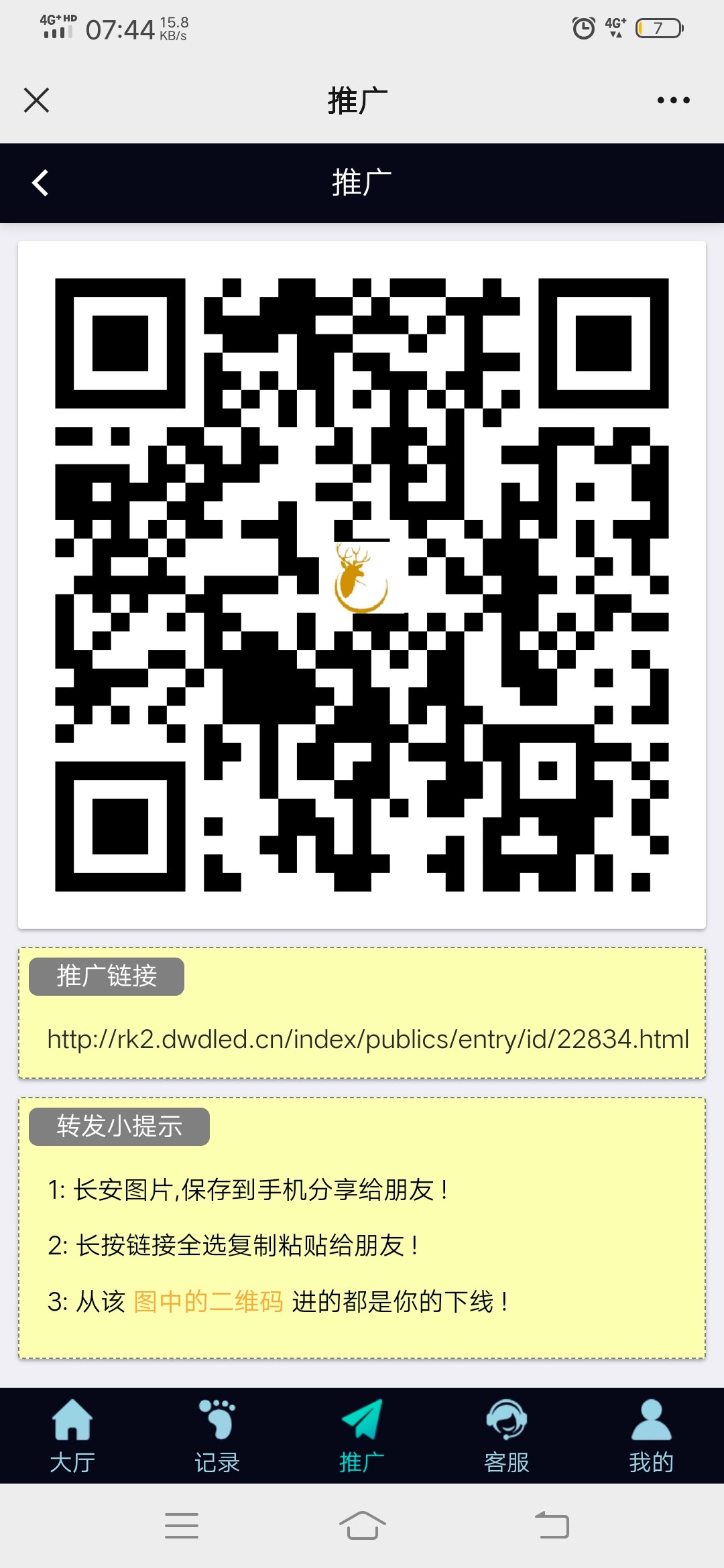This screenshot has width=724, height=1568.
Task: Open the 记录 tab
Action: (x=217, y=1435)
